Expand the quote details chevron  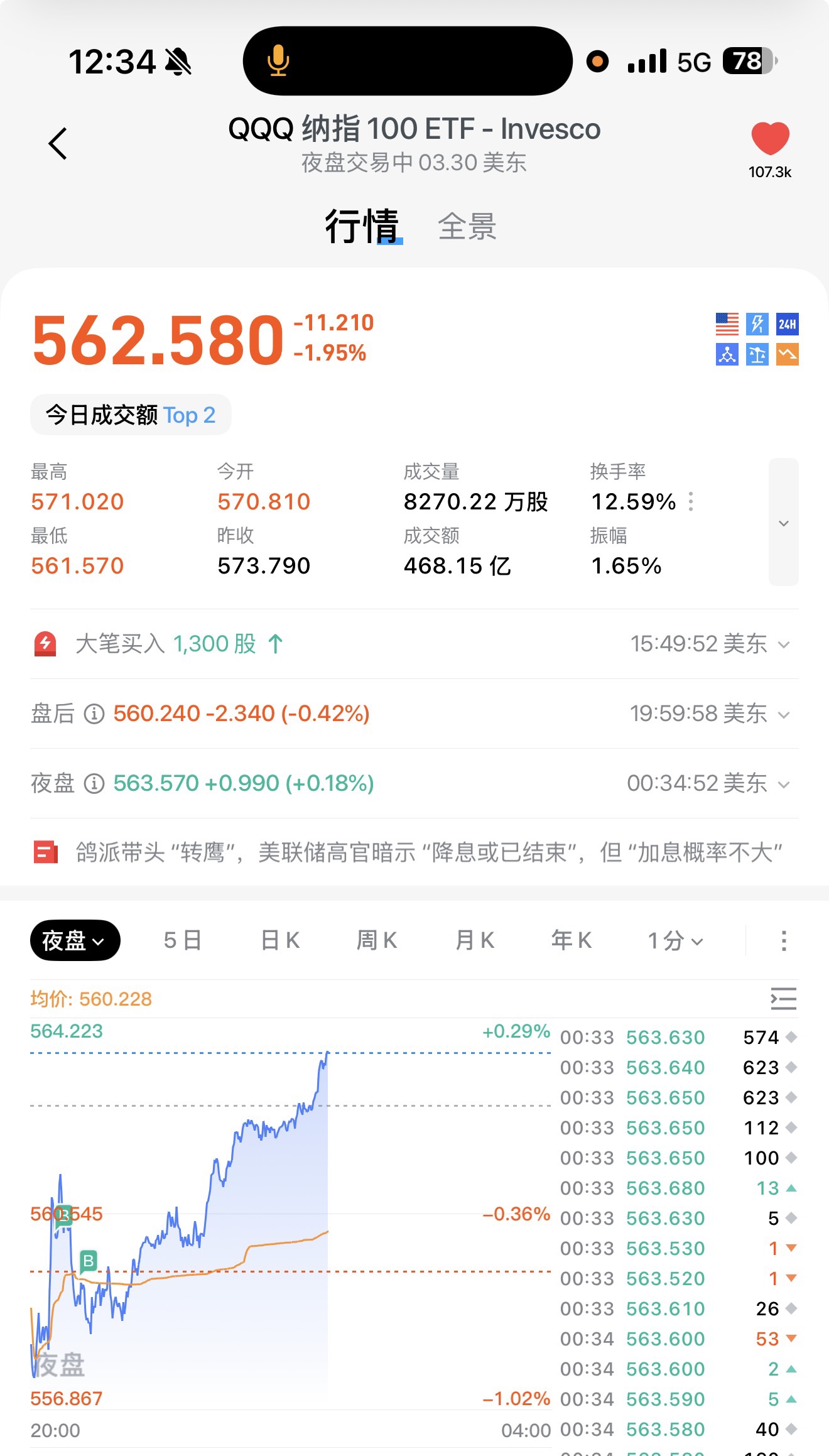tap(783, 523)
